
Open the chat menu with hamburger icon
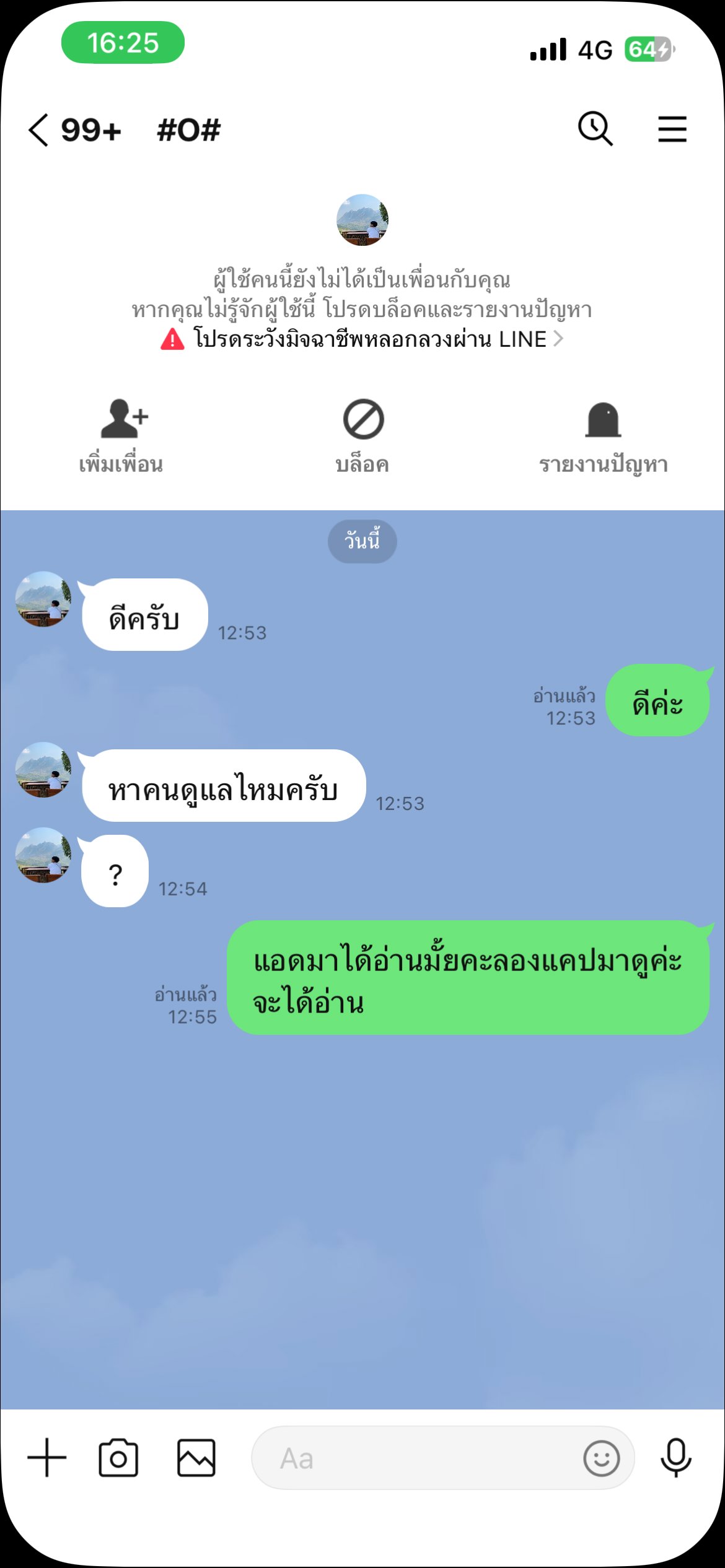[672, 129]
